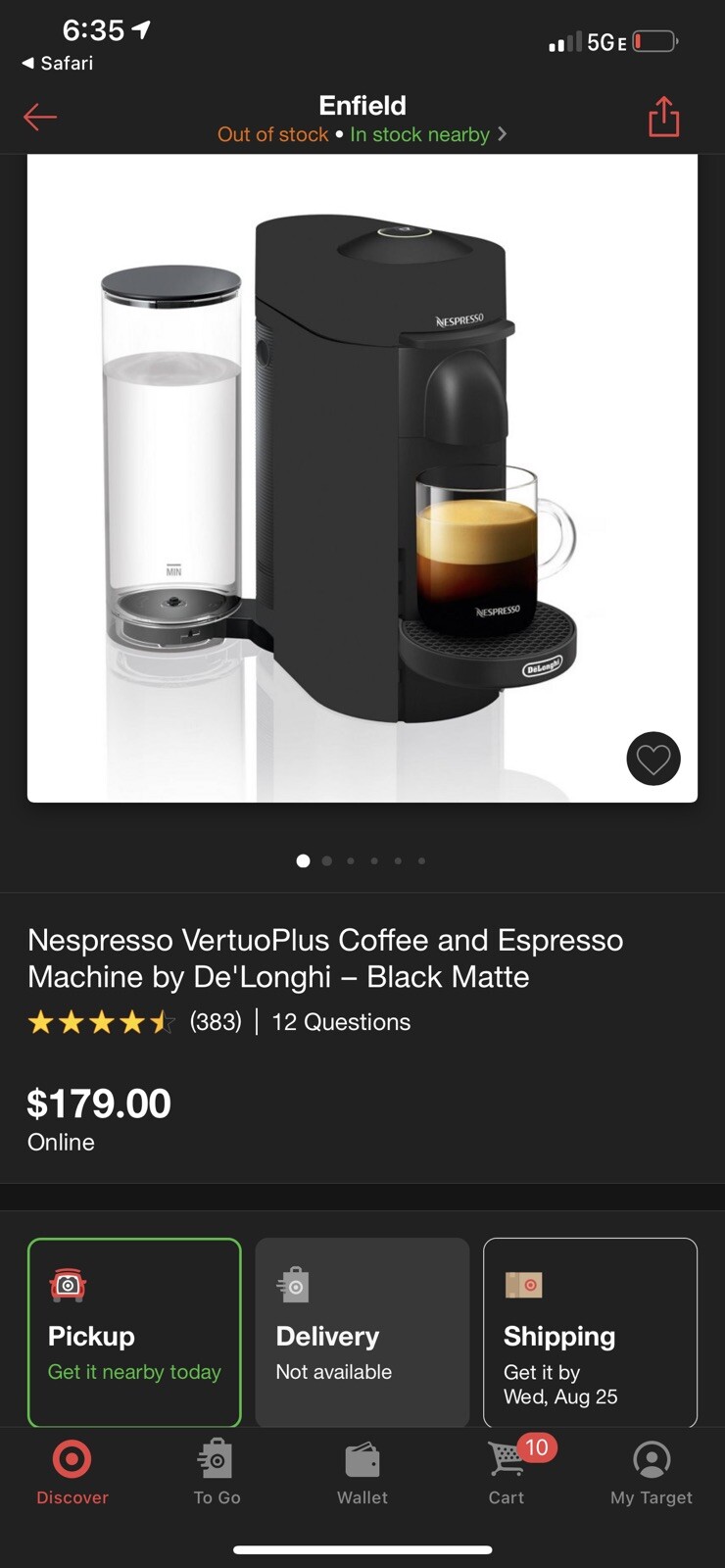This screenshot has width=725, height=1568.
Task: Open the Cart with 10 items
Action: [507, 1472]
